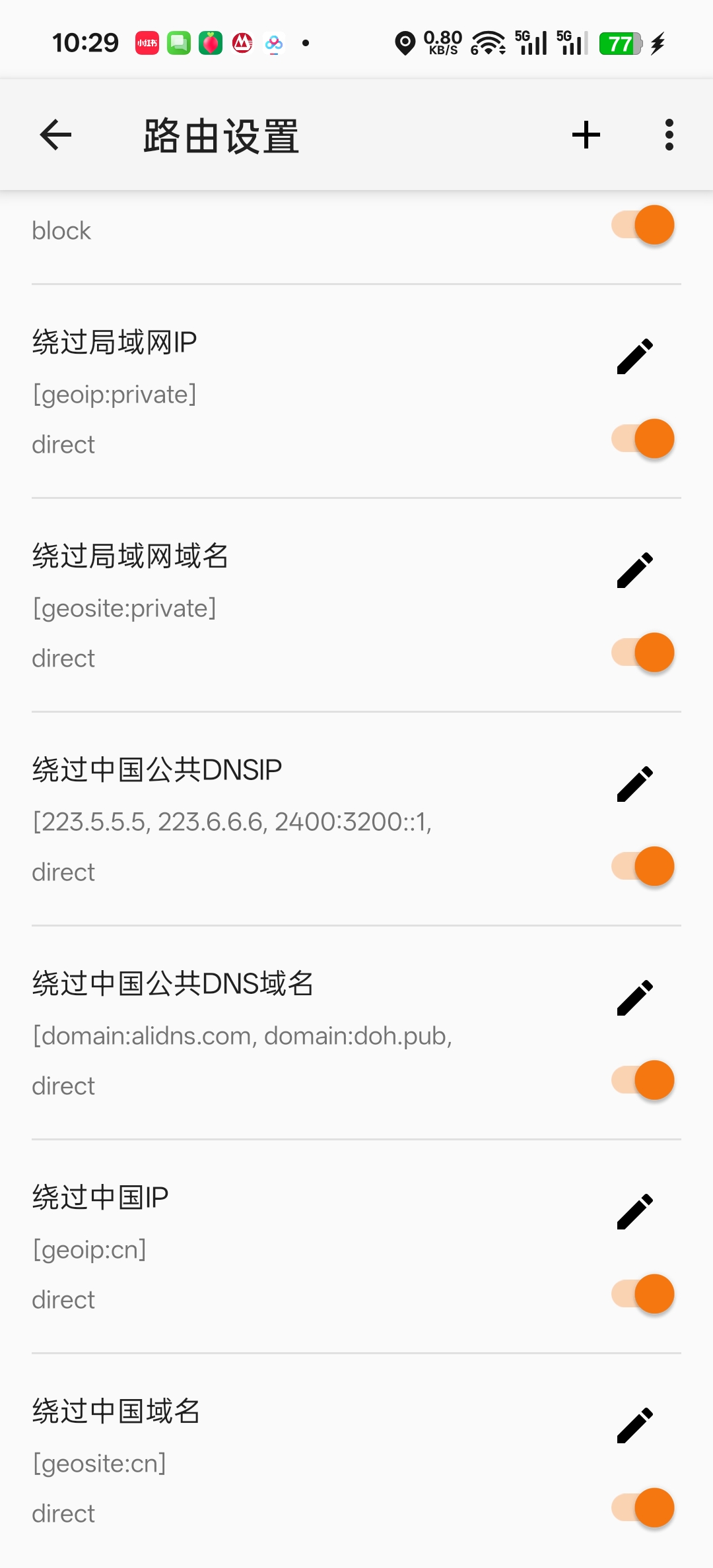713x1568 pixels.
Task: Toggle off the block rule
Action: pos(643,225)
